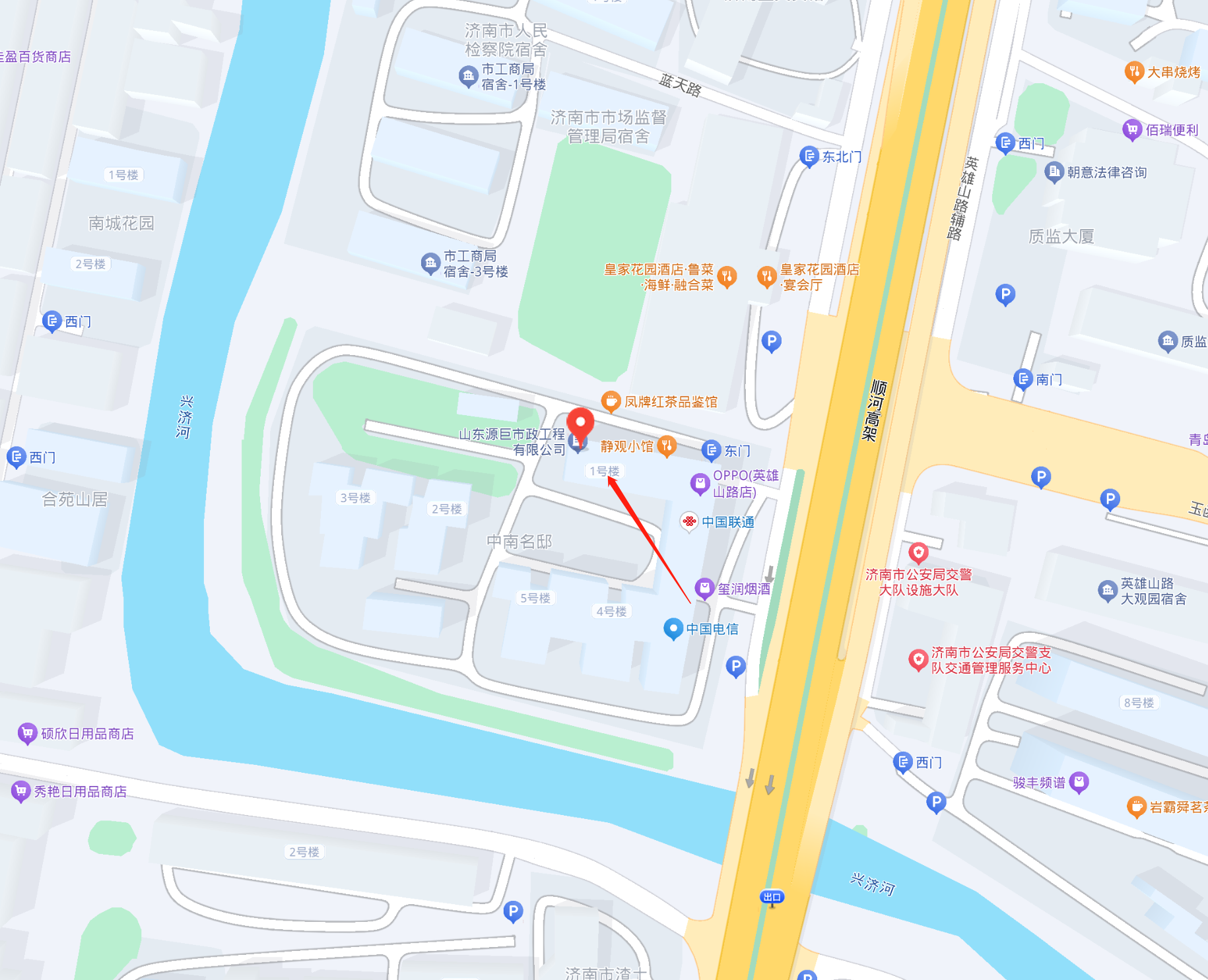Select the 英雄山路大观园宿舍 marker

point(1107,591)
